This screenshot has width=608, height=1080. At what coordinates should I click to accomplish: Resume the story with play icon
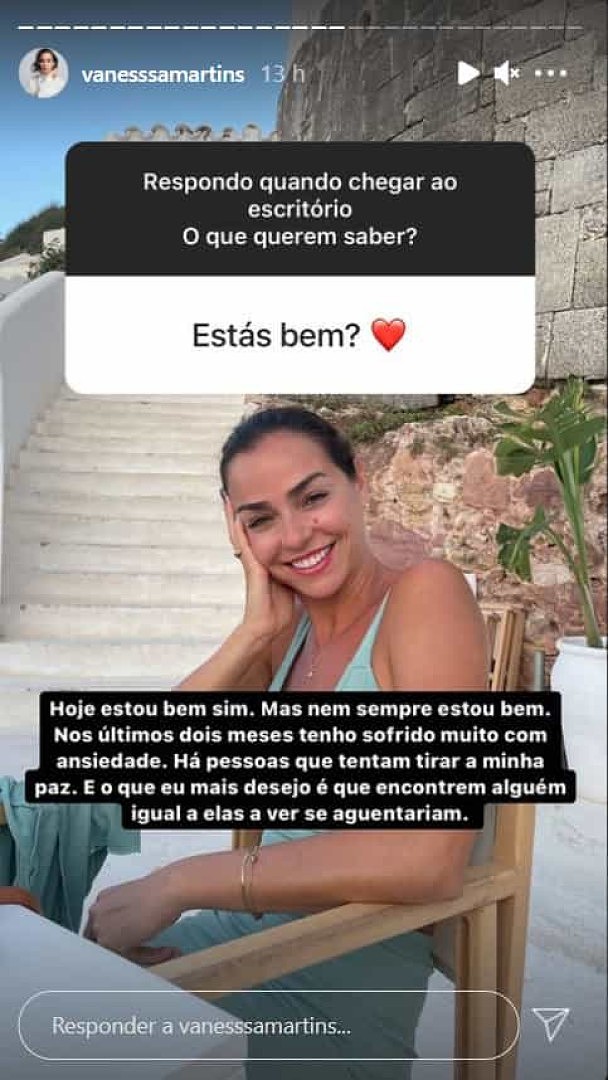pyautogui.click(x=468, y=73)
